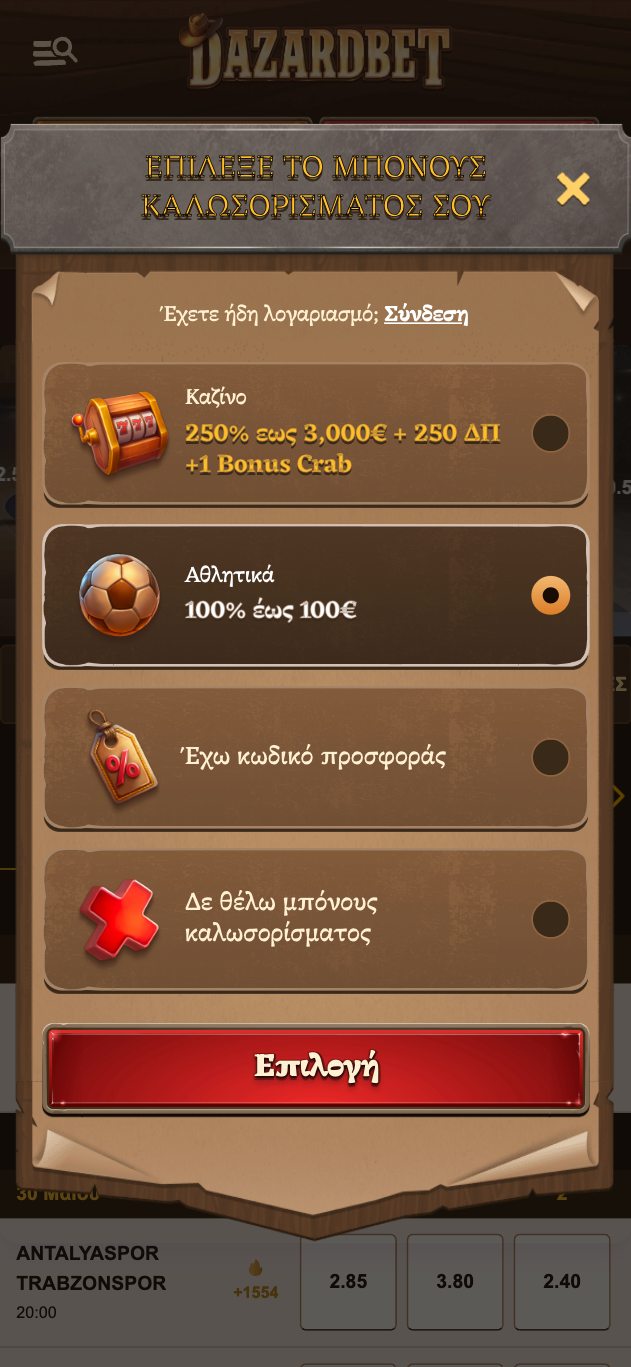Close the welcome bonus dialog
Screen dimensions: 631x1367
(573, 188)
